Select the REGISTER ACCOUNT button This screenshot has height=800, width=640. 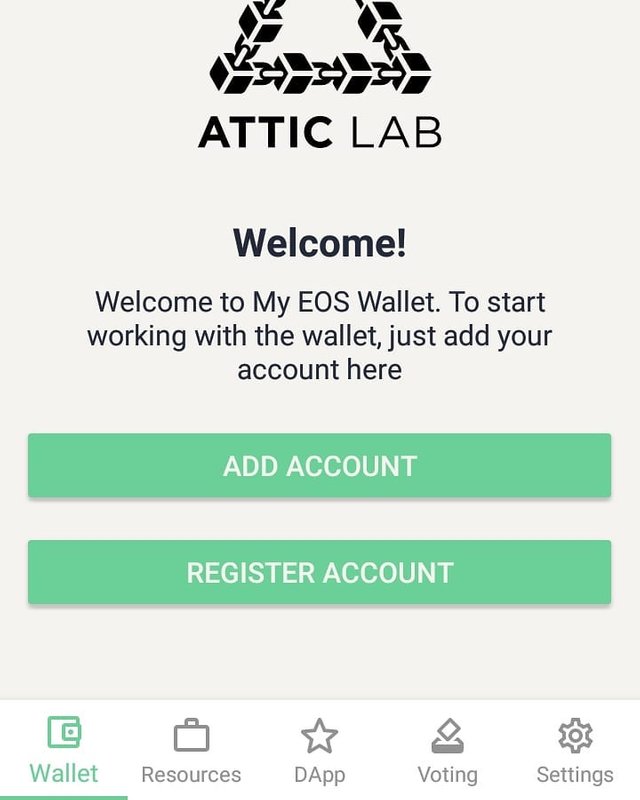[x=319, y=572]
